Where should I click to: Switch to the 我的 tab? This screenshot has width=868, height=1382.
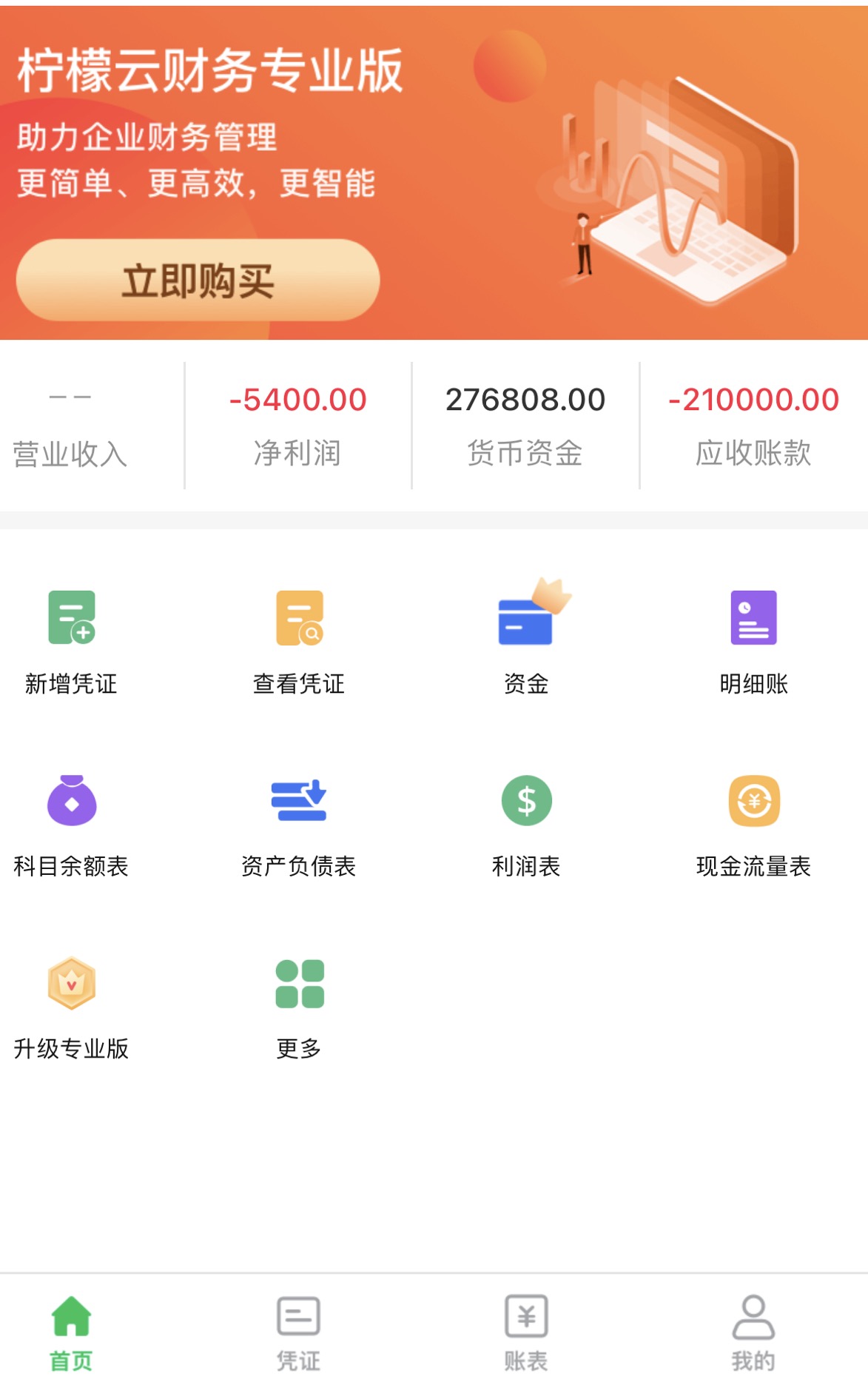tap(753, 1332)
